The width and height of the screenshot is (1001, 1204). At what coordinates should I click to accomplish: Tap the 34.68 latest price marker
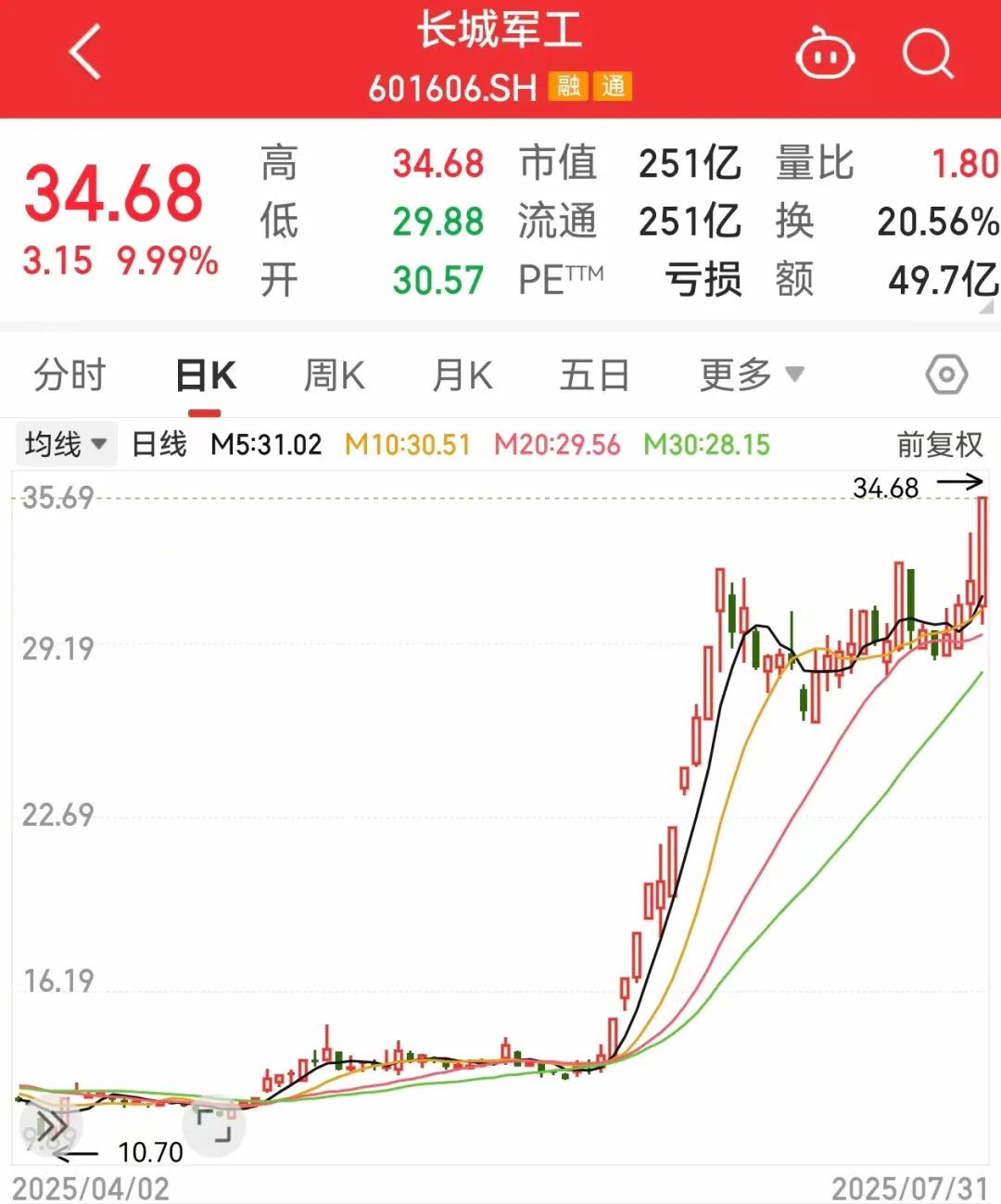tap(883, 486)
